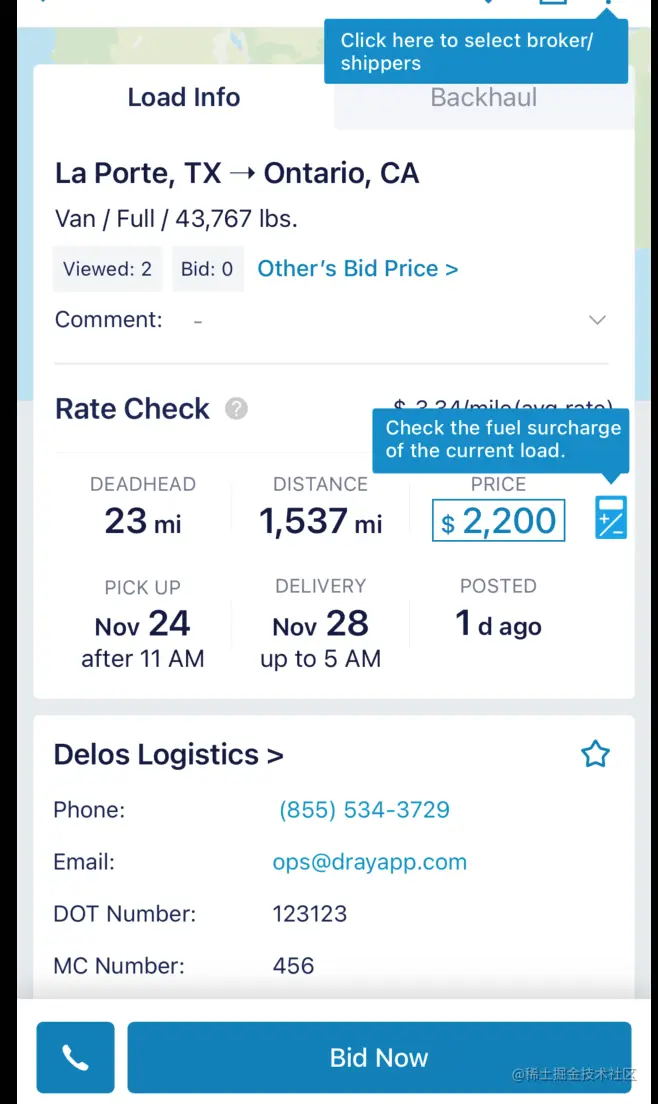This screenshot has height=1104, width=658.
Task: Edit the $2,200 price field
Action: coord(499,521)
